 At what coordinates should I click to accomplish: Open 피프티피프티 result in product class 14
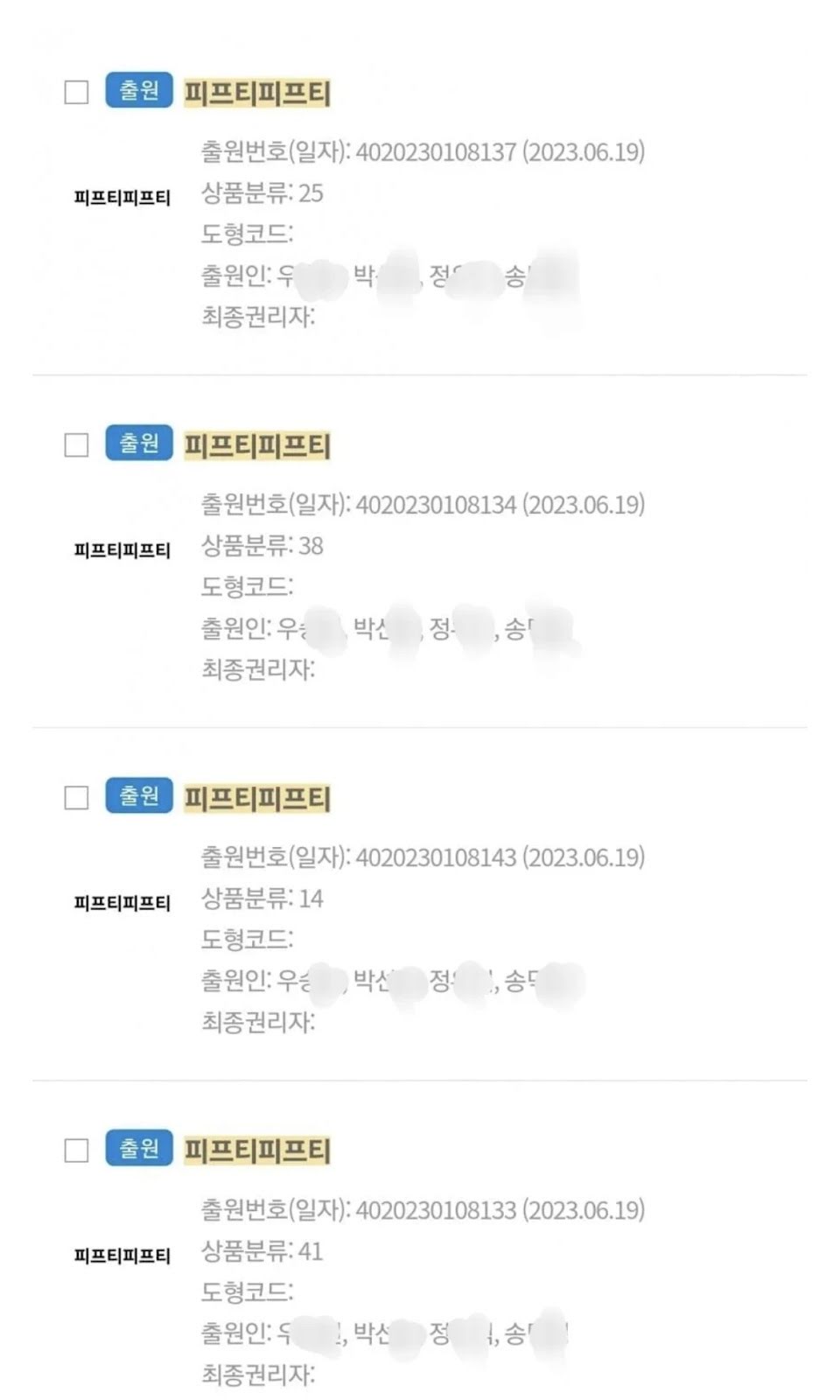pos(256,799)
